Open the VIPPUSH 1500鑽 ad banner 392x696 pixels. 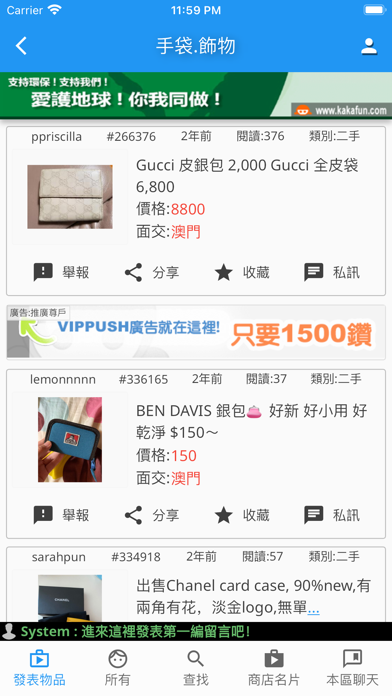[x=196, y=332]
